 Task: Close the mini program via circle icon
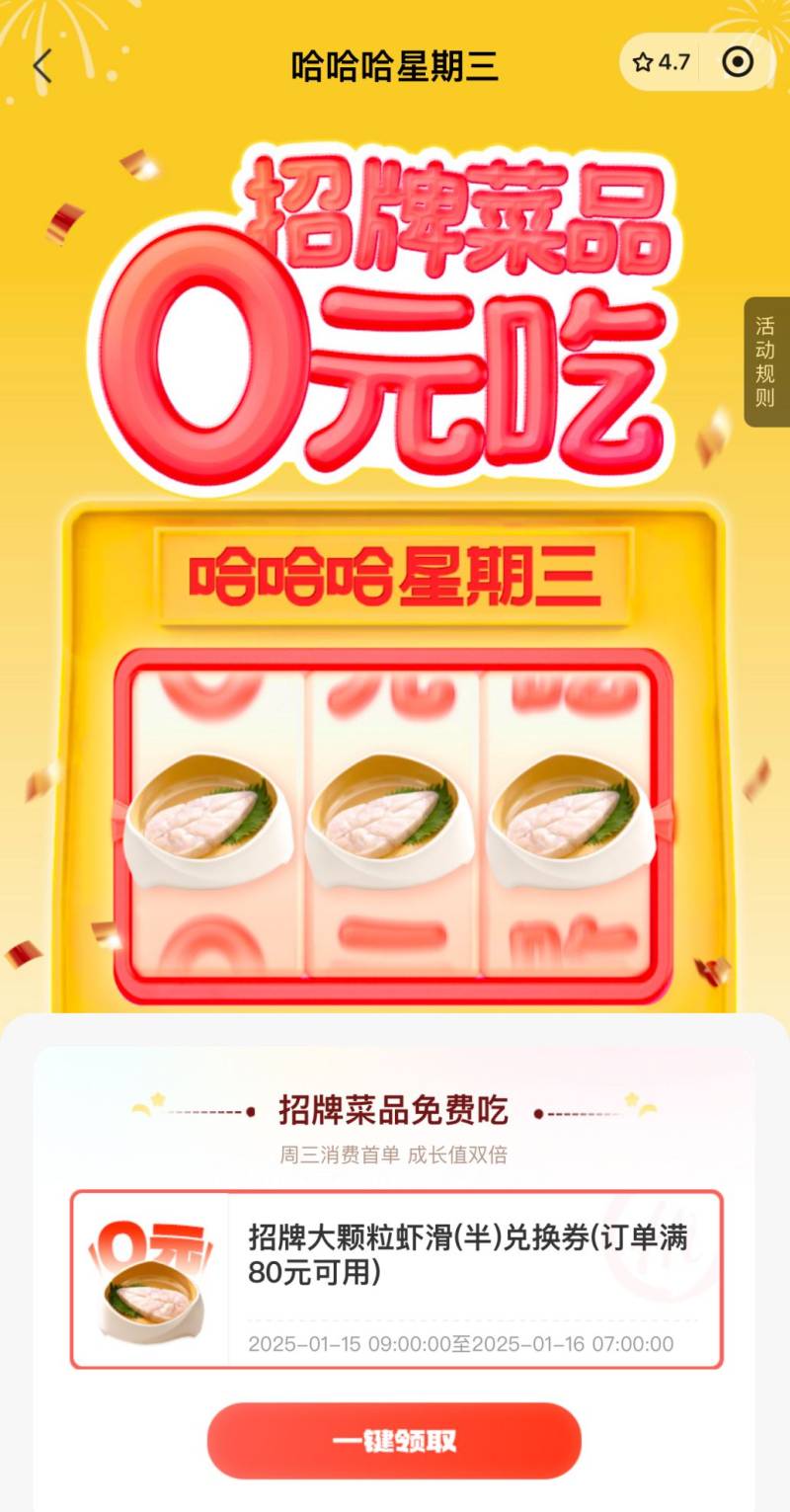click(738, 63)
